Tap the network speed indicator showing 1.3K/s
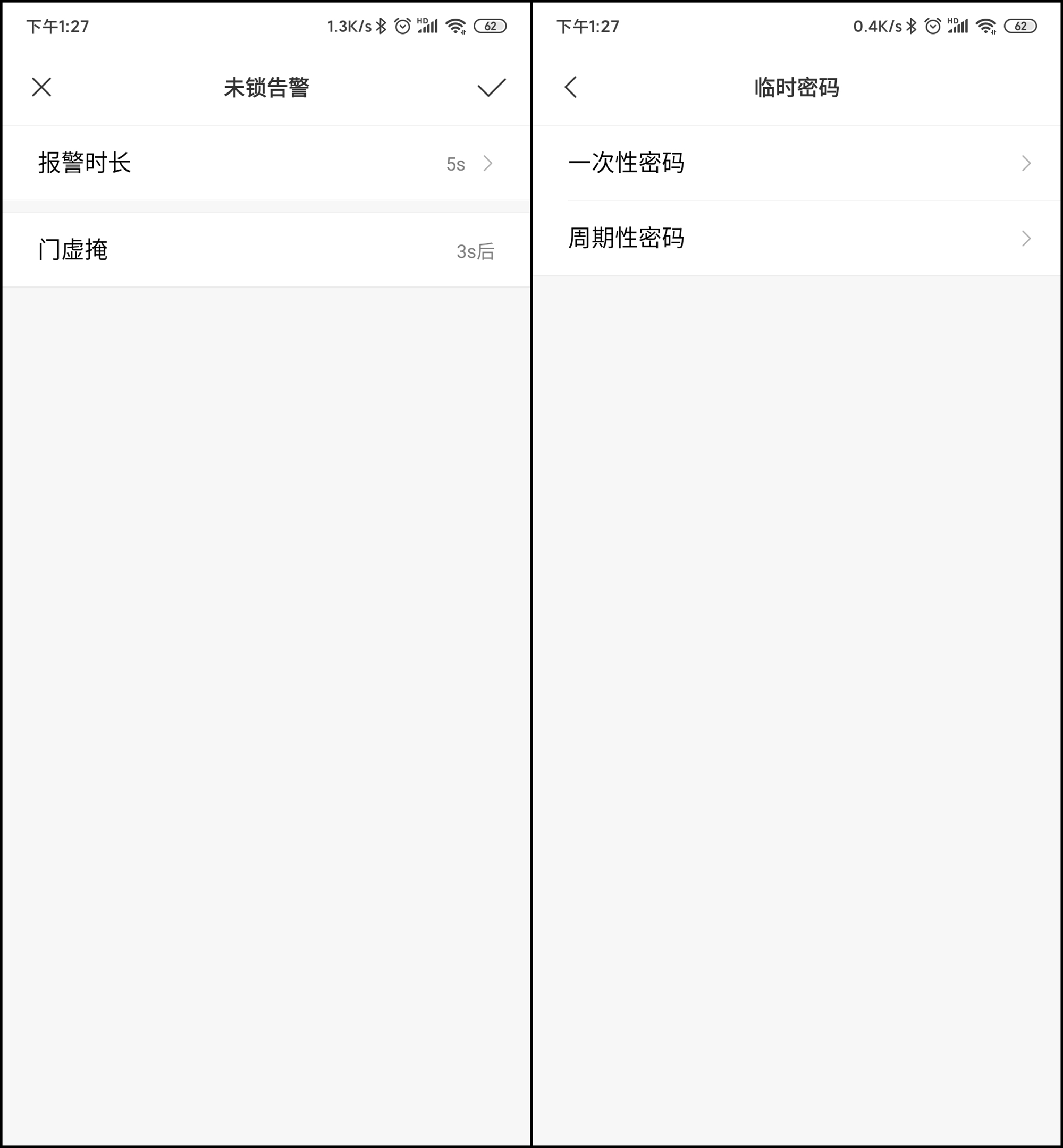Screen dimensions: 1063x1148 tap(350, 26)
